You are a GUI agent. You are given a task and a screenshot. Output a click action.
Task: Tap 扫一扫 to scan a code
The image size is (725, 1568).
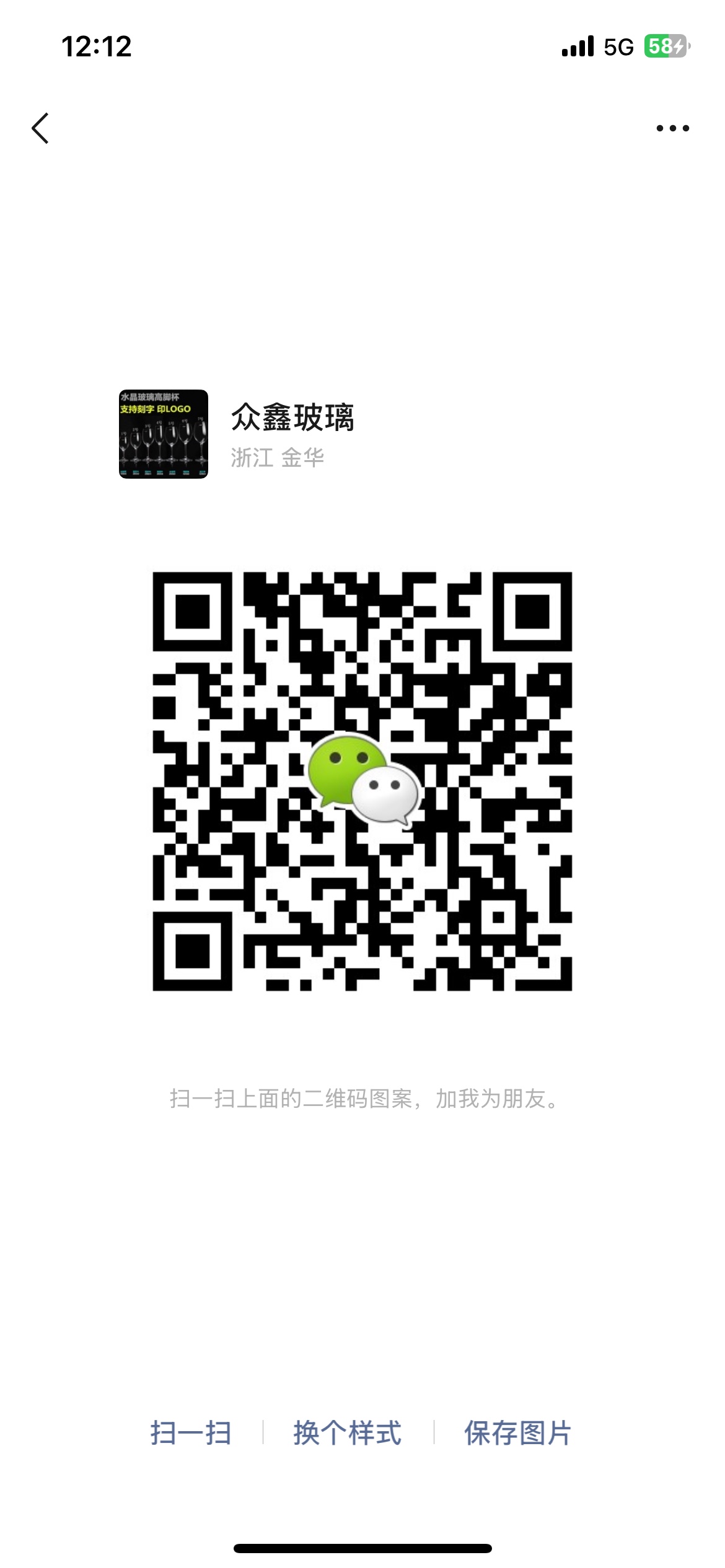tap(191, 1433)
